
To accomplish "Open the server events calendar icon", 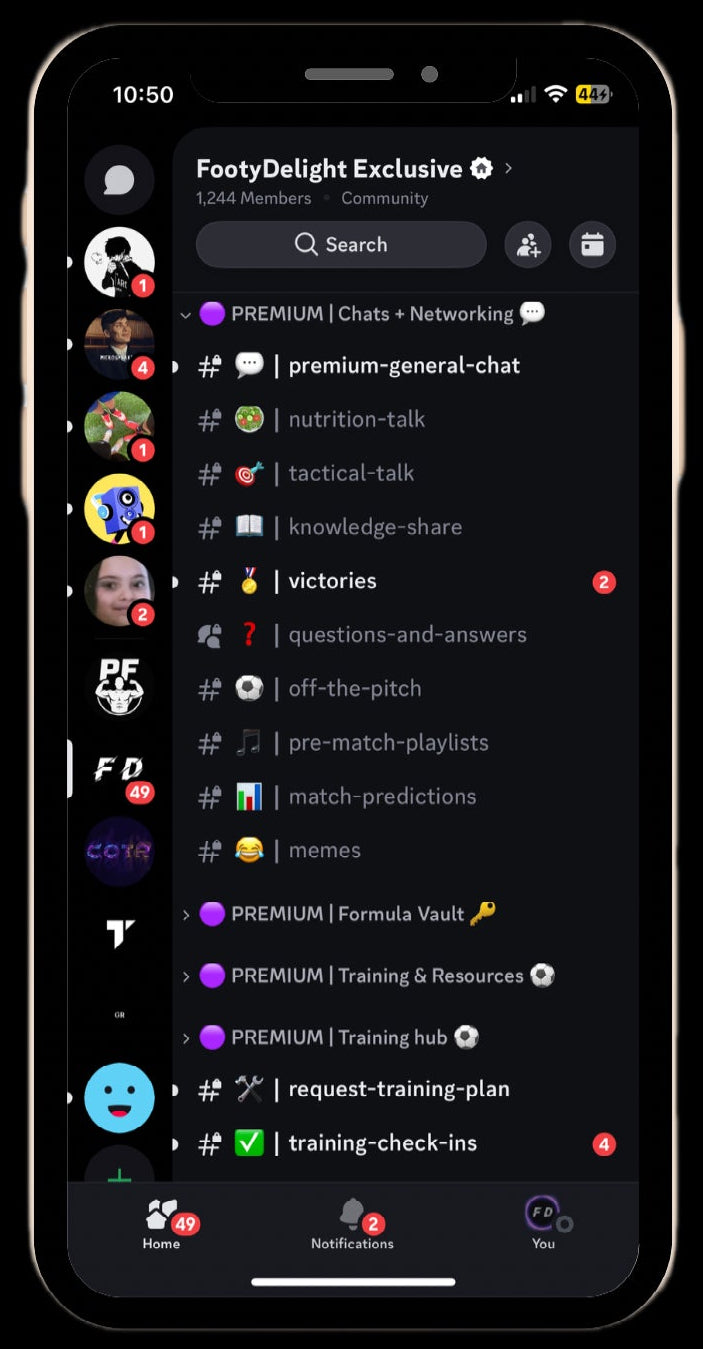I will (x=592, y=245).
